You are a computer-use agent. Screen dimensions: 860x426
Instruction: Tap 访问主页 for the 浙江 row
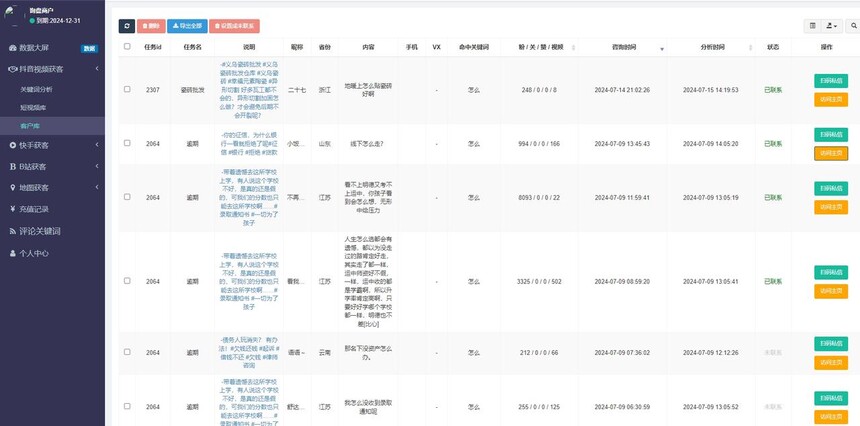click(830, 98)
